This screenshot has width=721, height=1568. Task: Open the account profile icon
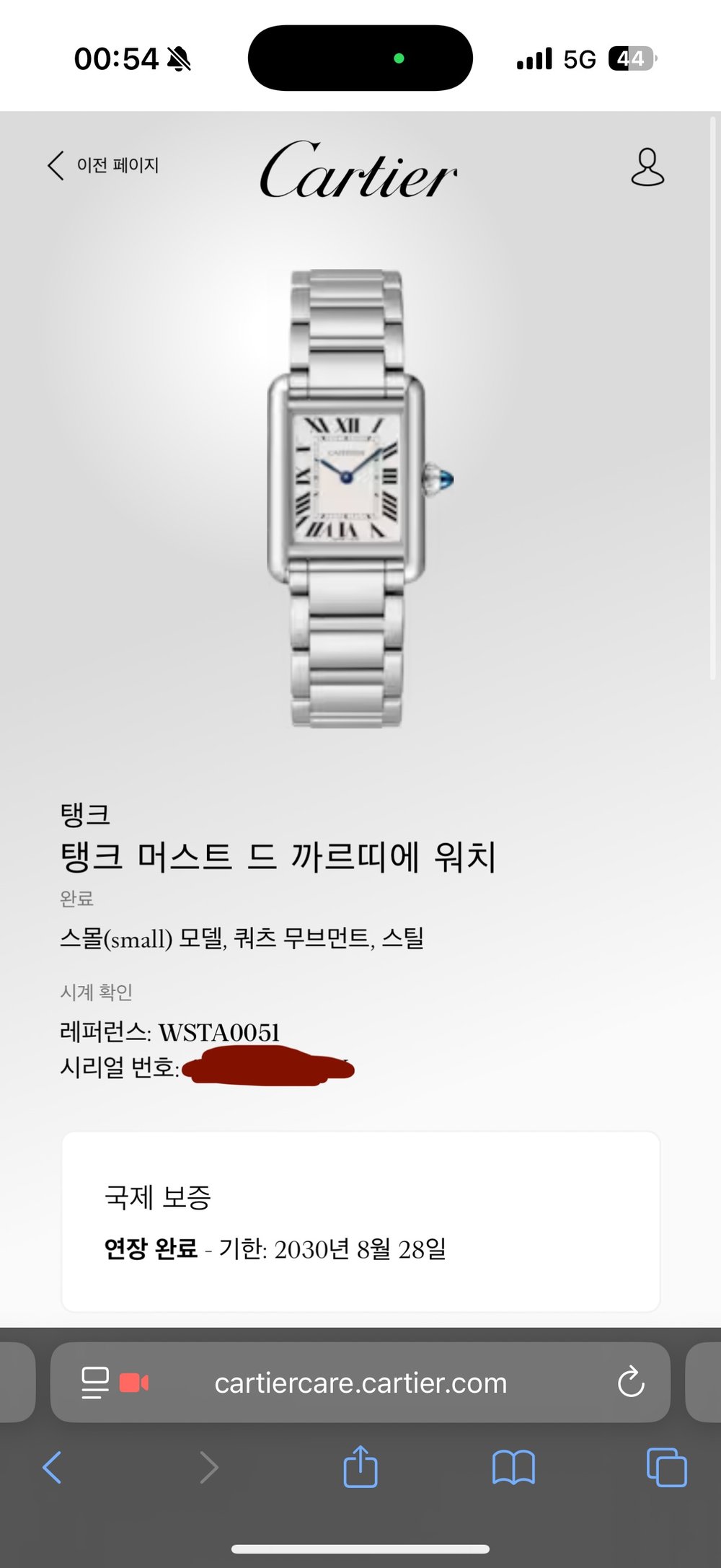(647, 168)
